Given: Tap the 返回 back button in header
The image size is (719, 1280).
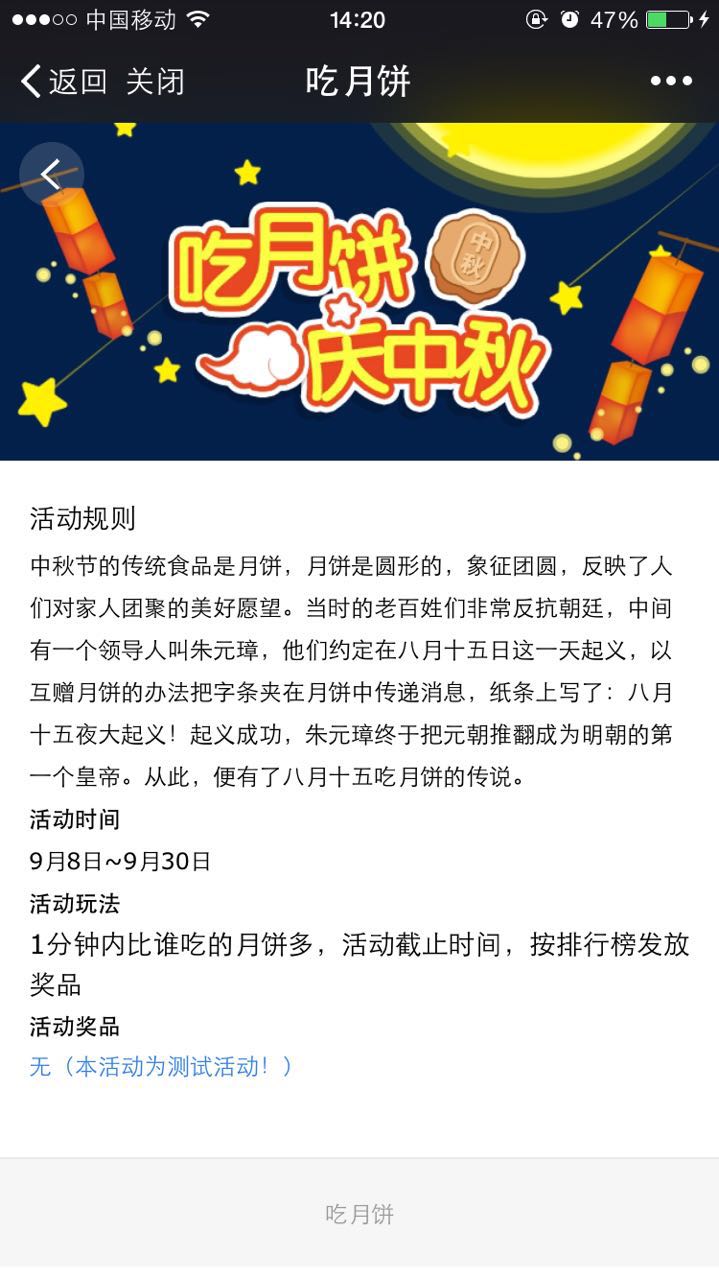Looking at the screenshot, I should point(64,81).
